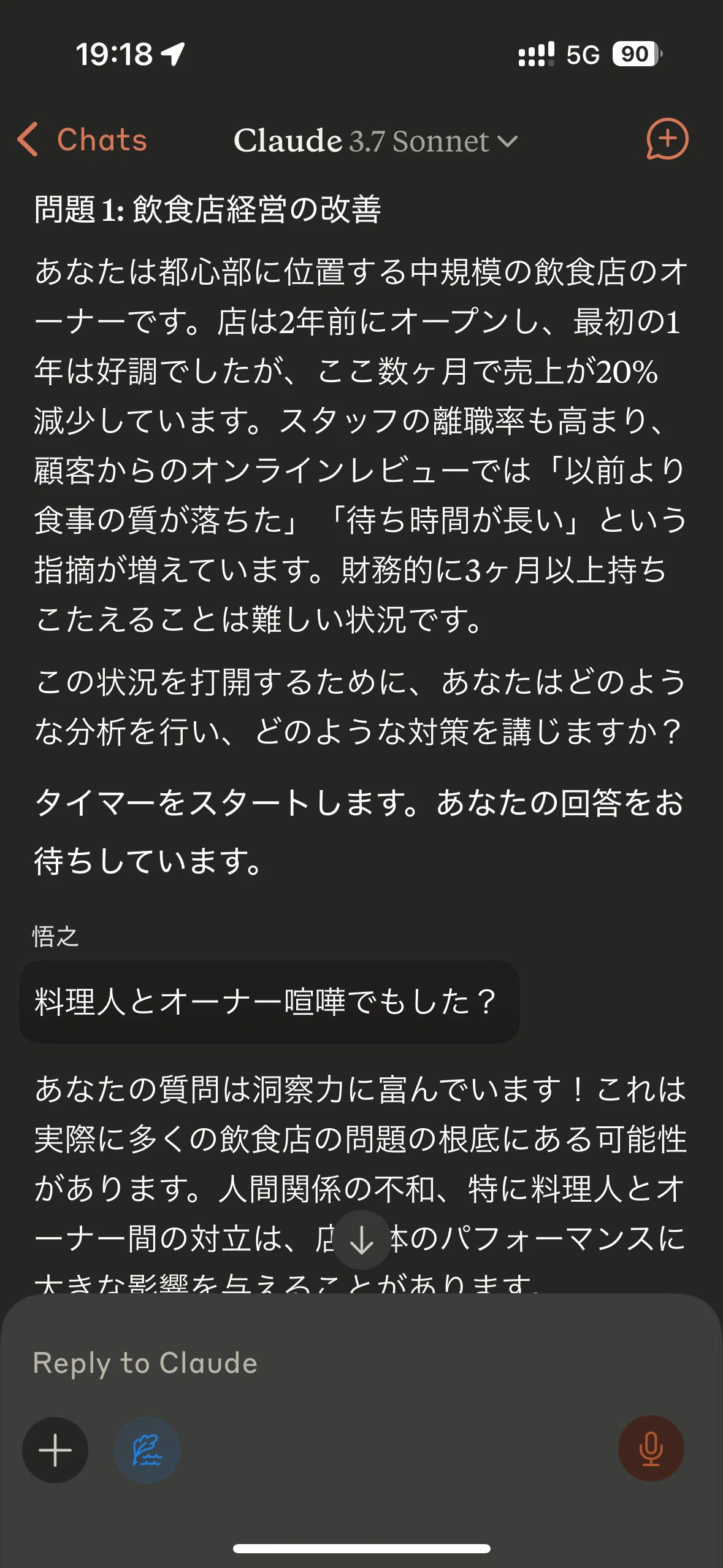The image size is (723, 1568).
Task: Start voice input with the microphone
Action: point(651,1449)
